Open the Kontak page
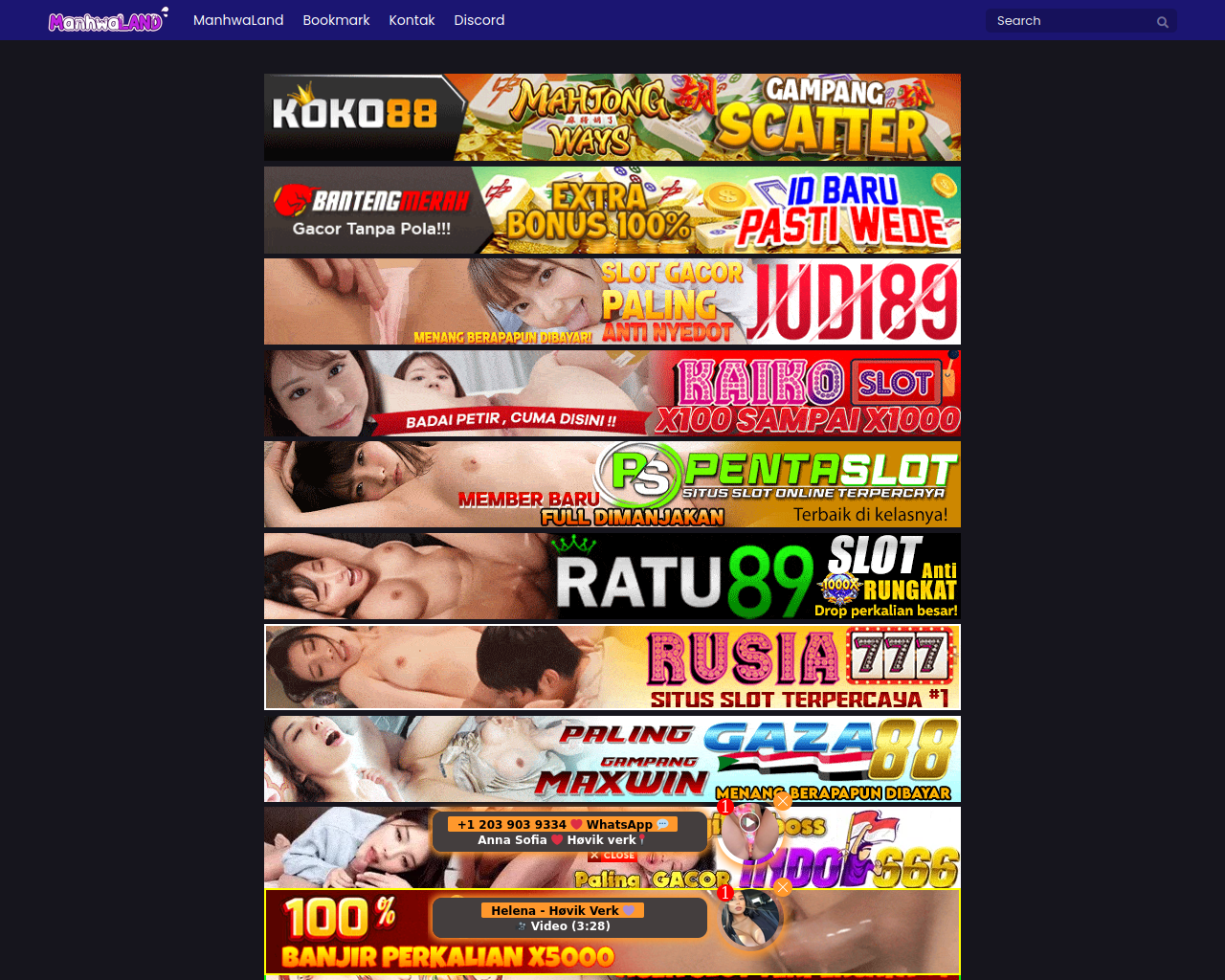The height and width of the screenshot is (980, 1225). pyautogui.click(x=412, y=20)
